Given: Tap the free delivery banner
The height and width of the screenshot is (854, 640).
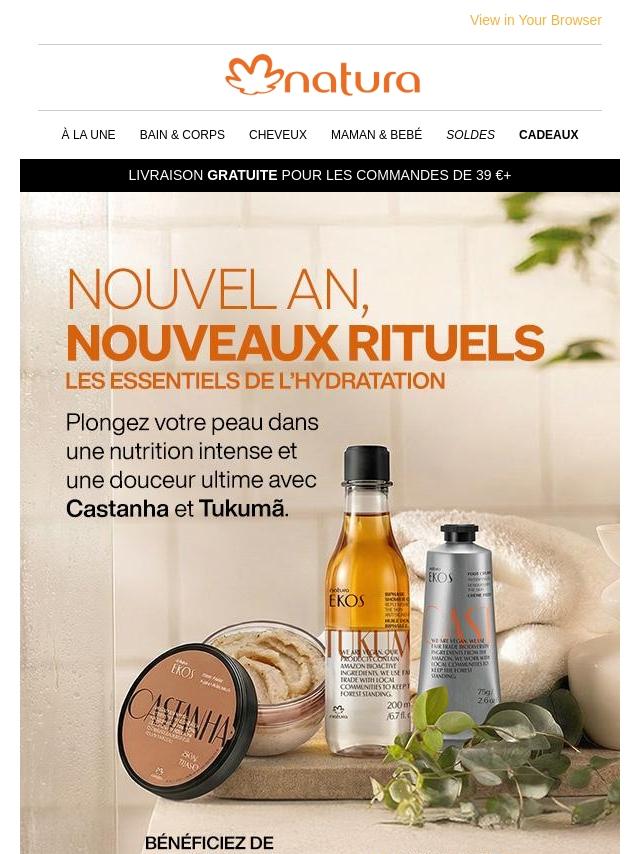Looking at the screenshot, I should pyautogui.click(x=320, y=175).
